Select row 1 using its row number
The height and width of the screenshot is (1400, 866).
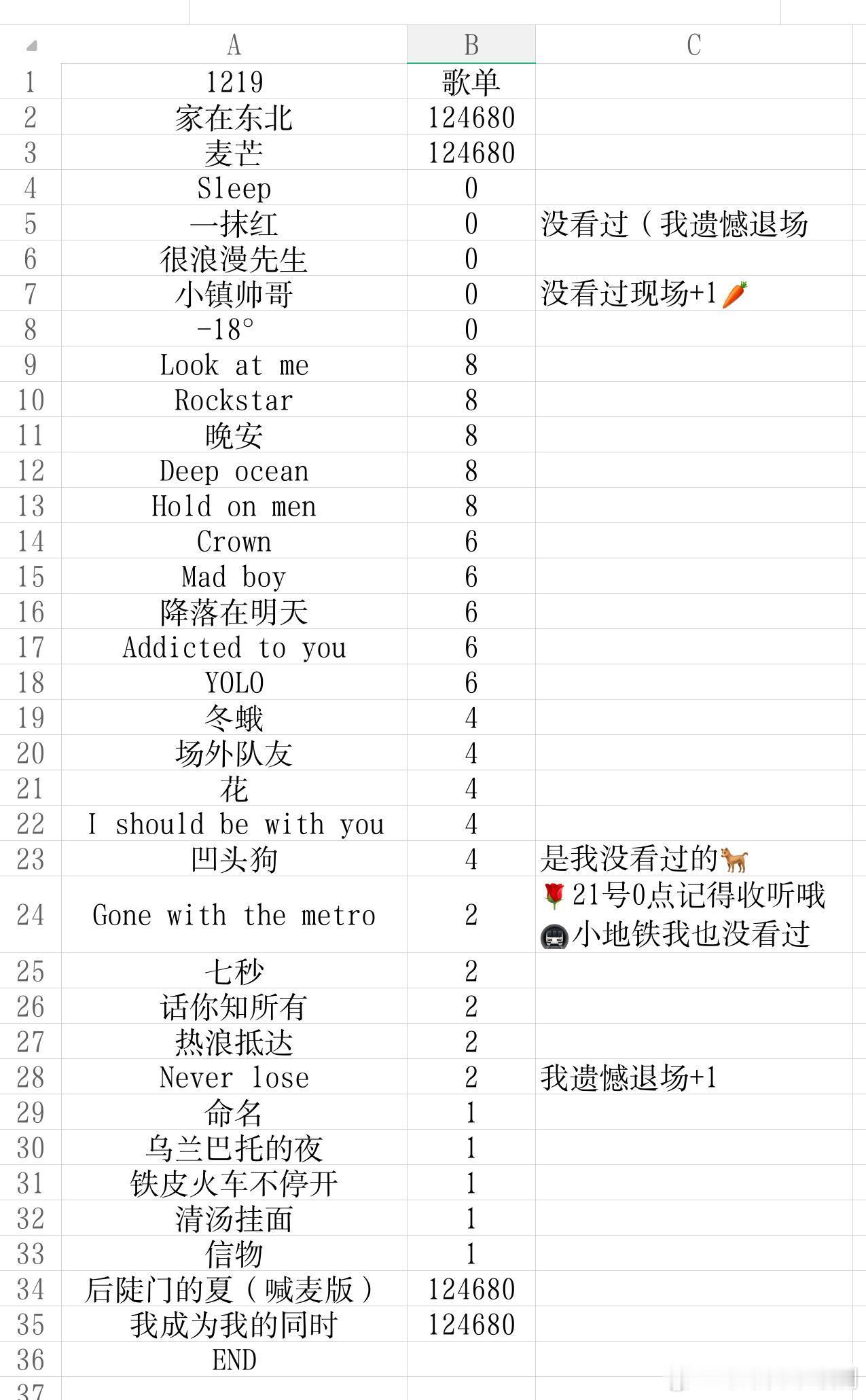(x=31, y=81)
